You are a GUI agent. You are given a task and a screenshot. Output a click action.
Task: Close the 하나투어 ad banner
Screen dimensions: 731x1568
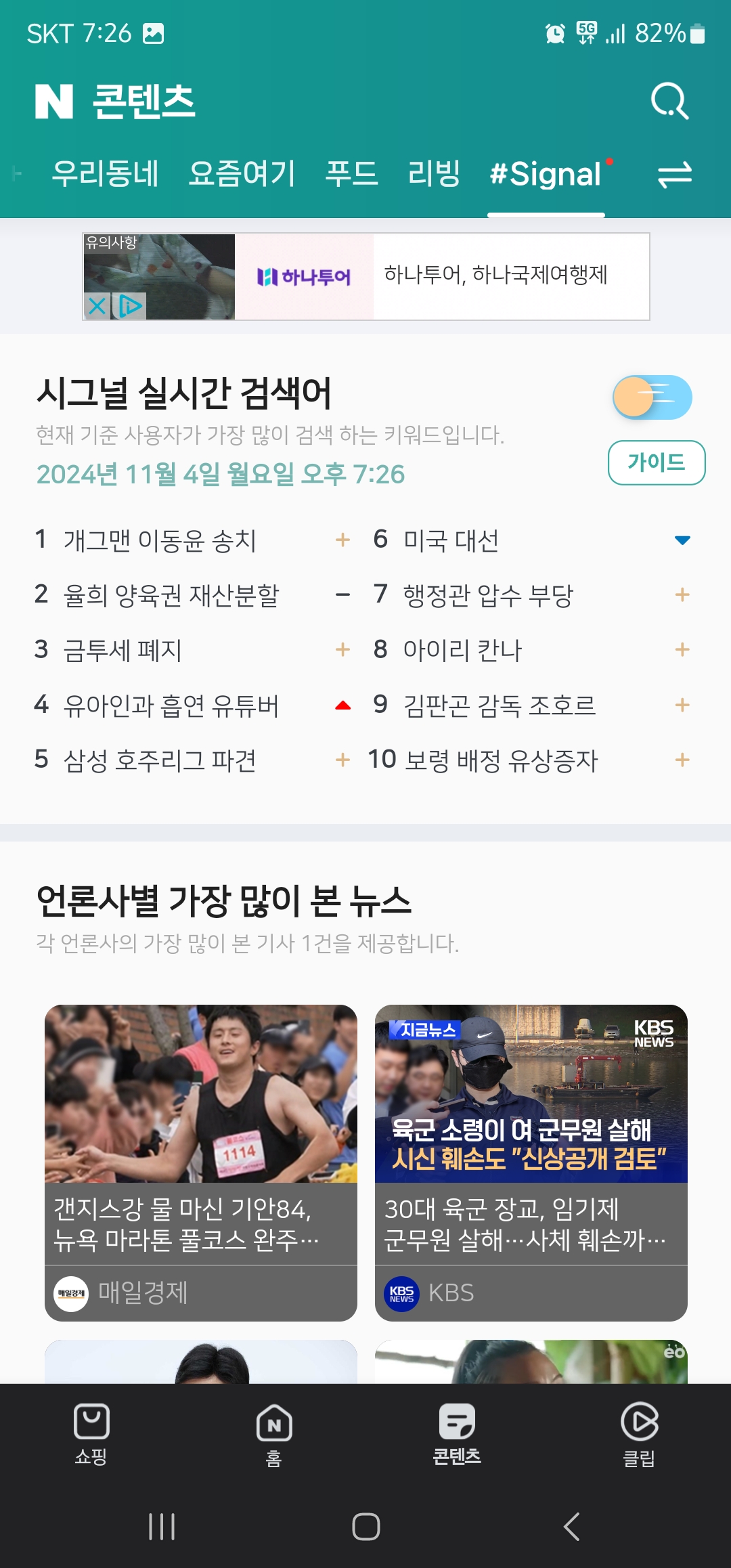[x=97, y=306]
